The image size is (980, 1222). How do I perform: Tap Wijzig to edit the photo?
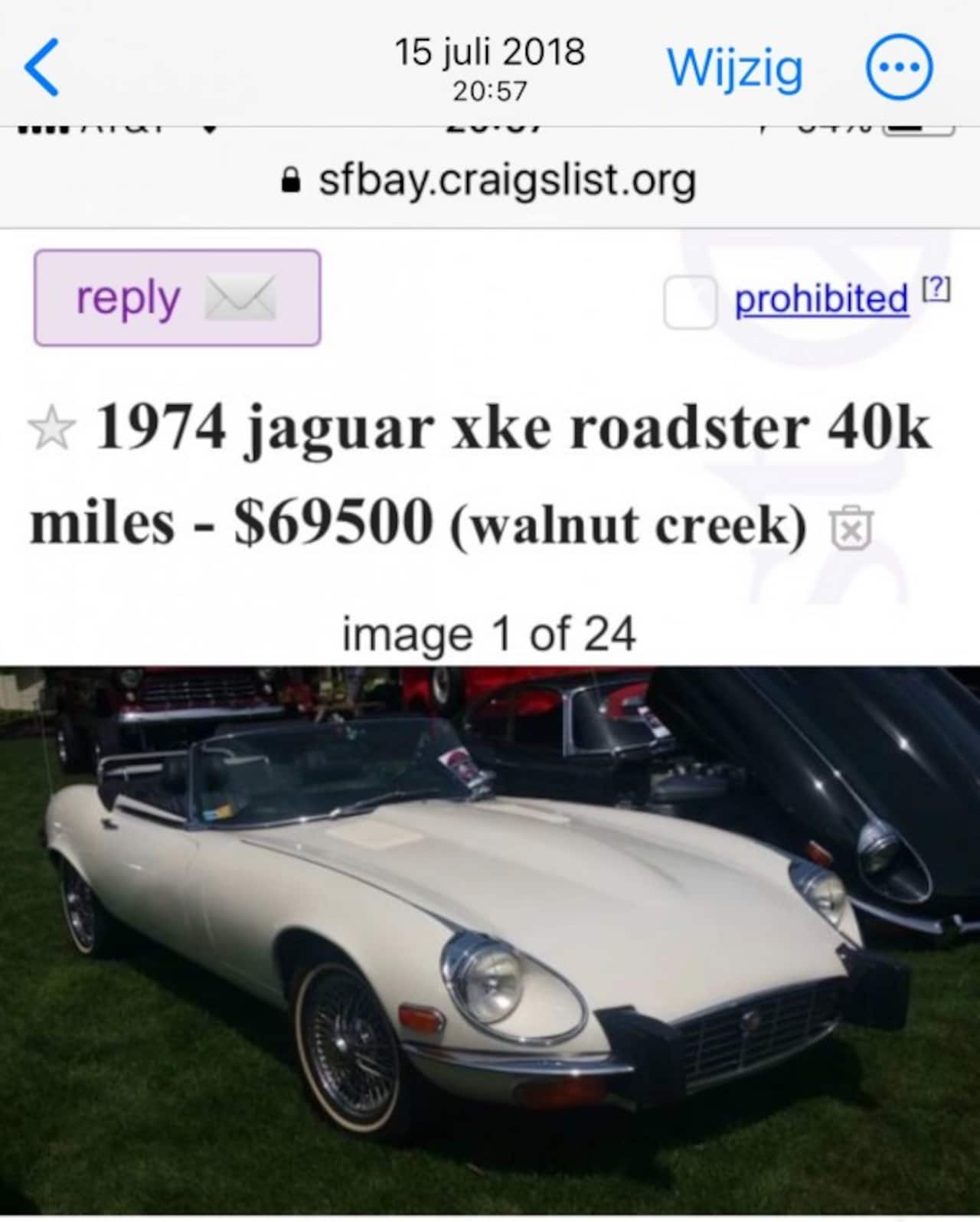[x=734, y=68]
